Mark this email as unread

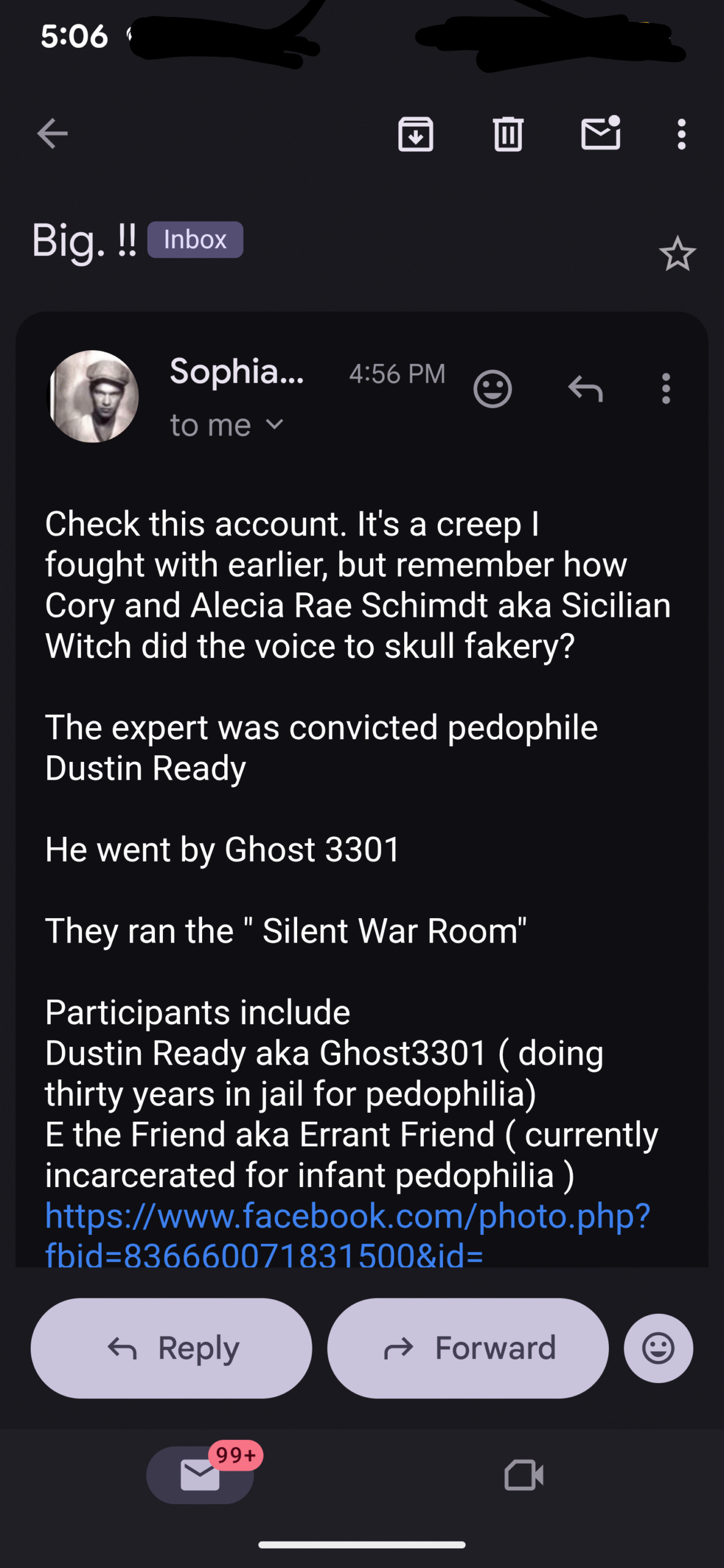tap(600, 134)
